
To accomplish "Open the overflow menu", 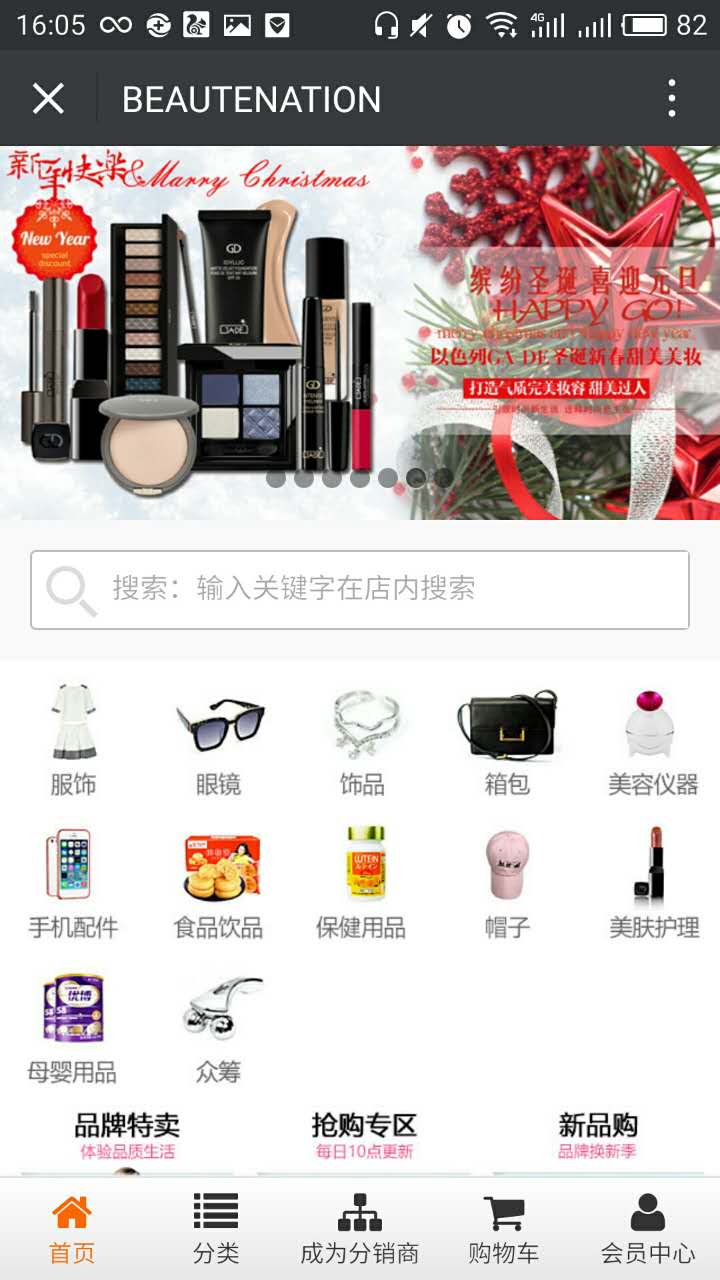I will pyautogui.click(x=671, y=99).
